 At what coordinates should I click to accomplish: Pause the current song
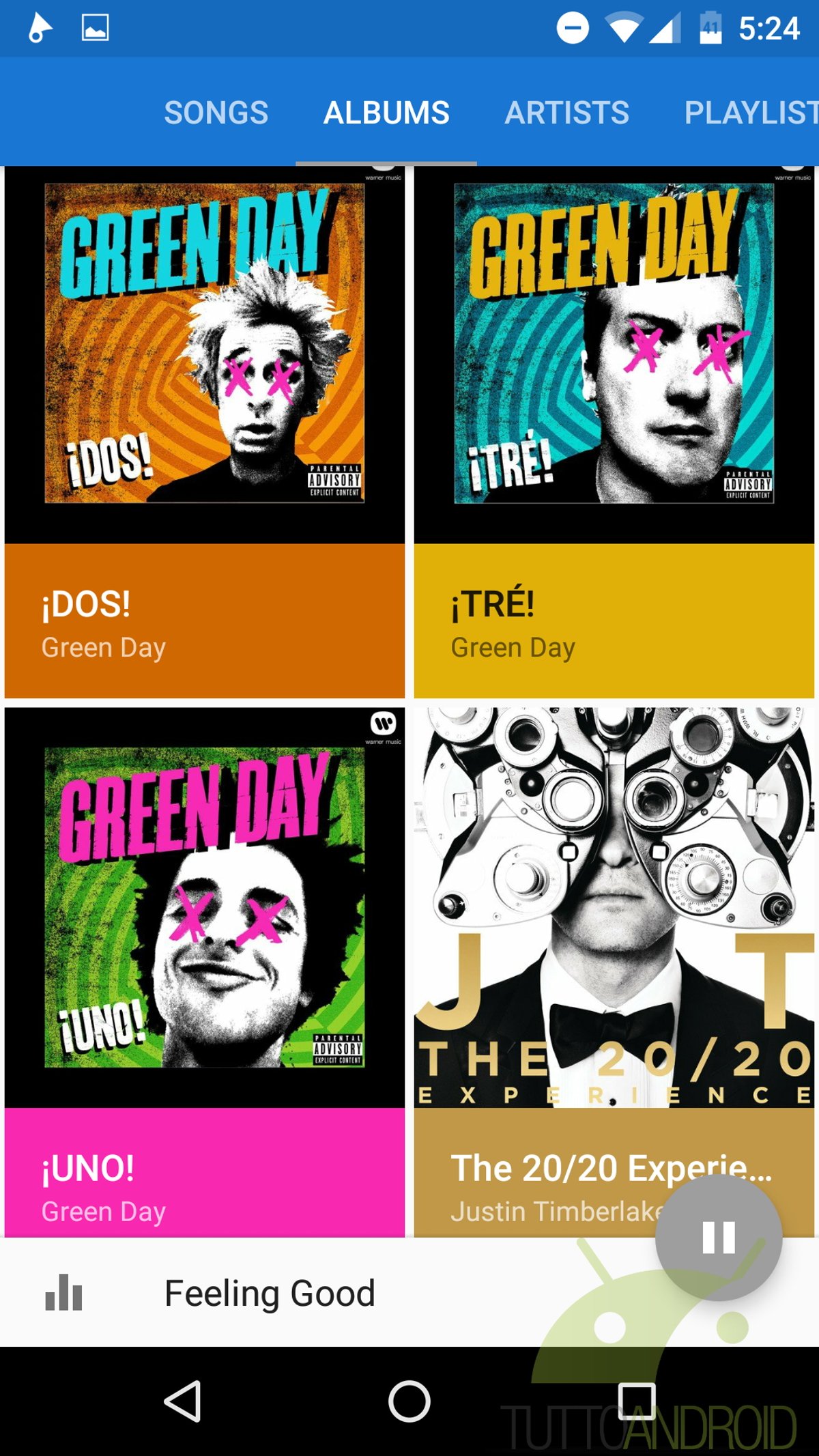(x=719, y=1237)
